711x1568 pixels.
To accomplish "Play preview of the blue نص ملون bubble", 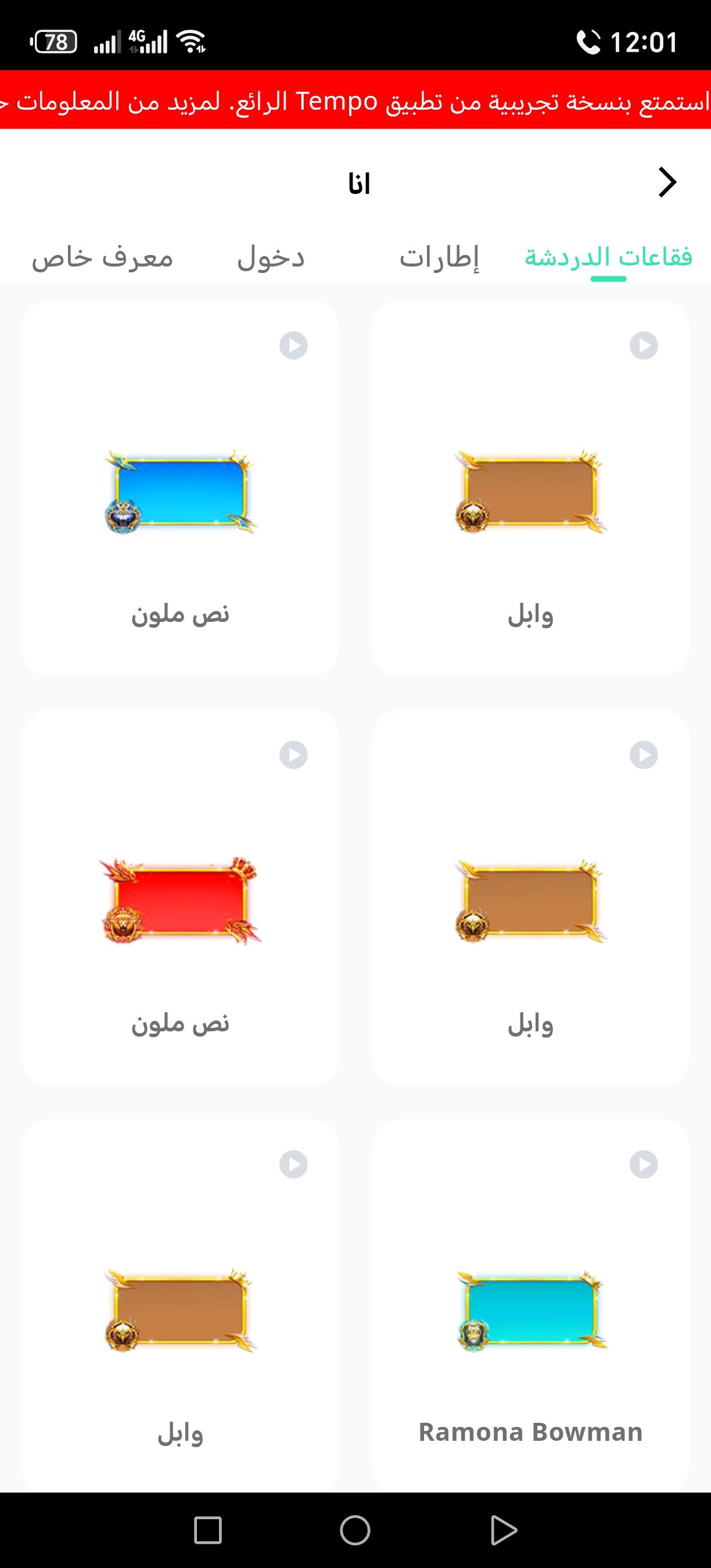I will click(293, 346).
